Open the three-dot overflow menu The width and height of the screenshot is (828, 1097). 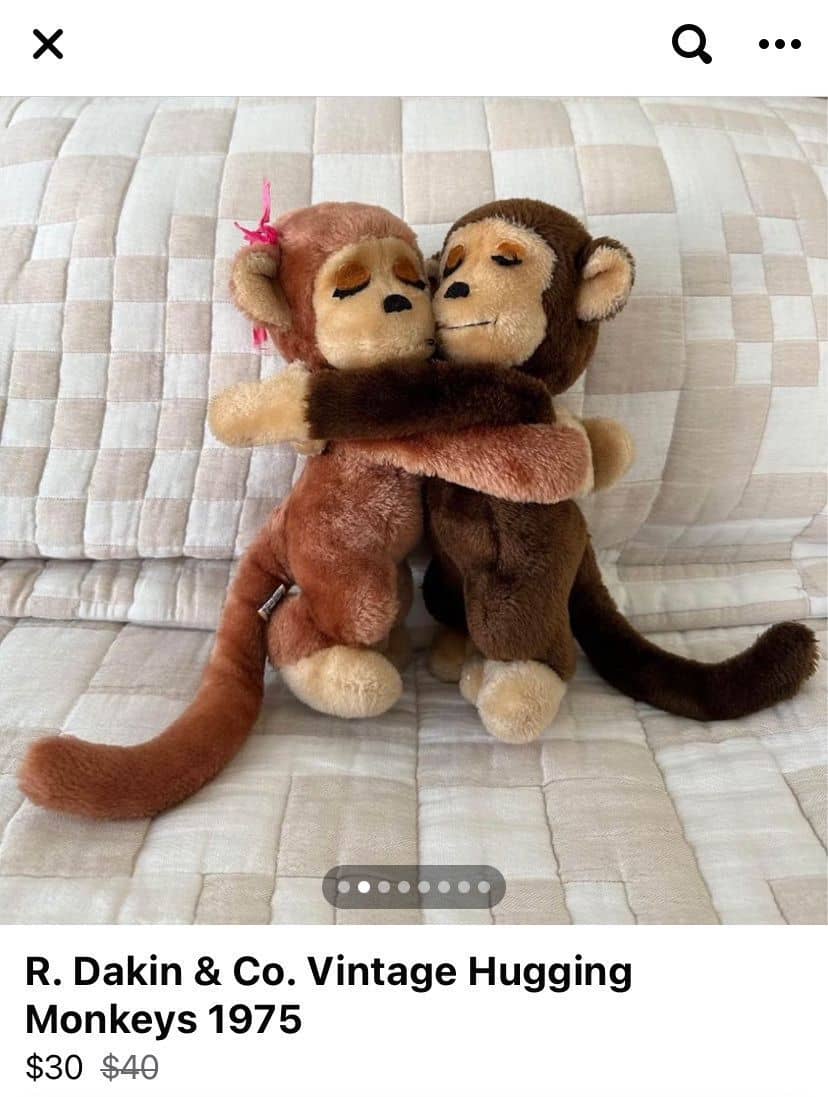click(x=780, y=45)
